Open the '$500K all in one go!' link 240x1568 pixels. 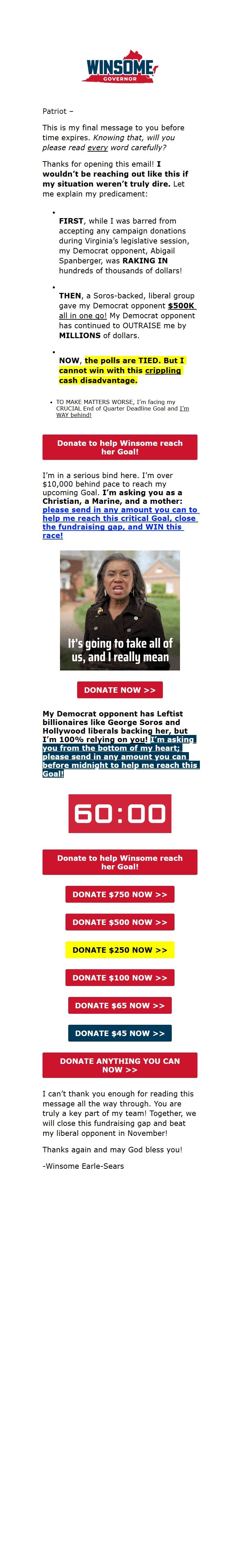[x=181, y=306]
